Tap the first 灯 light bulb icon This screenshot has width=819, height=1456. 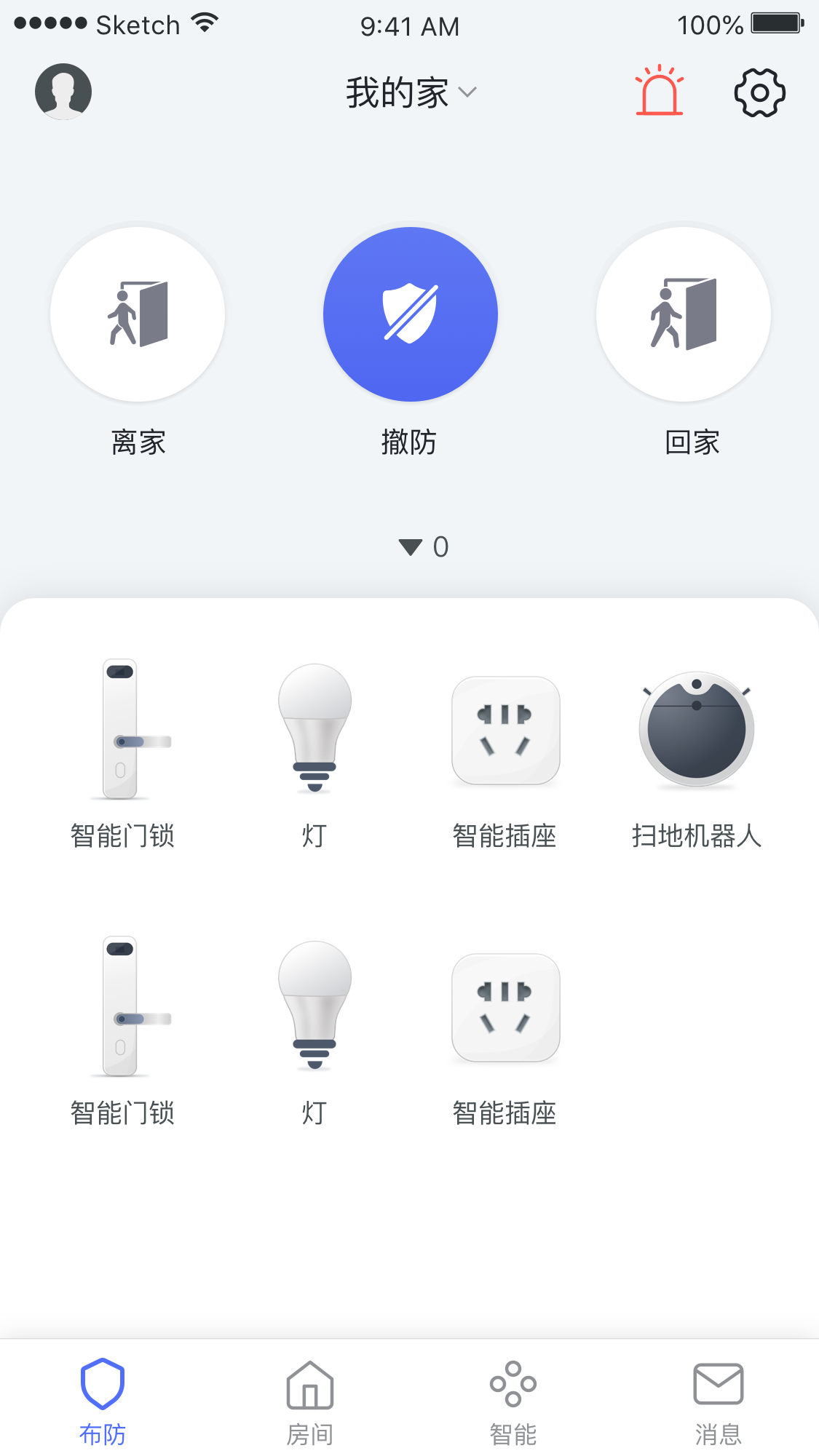click(x=313, y=730)
